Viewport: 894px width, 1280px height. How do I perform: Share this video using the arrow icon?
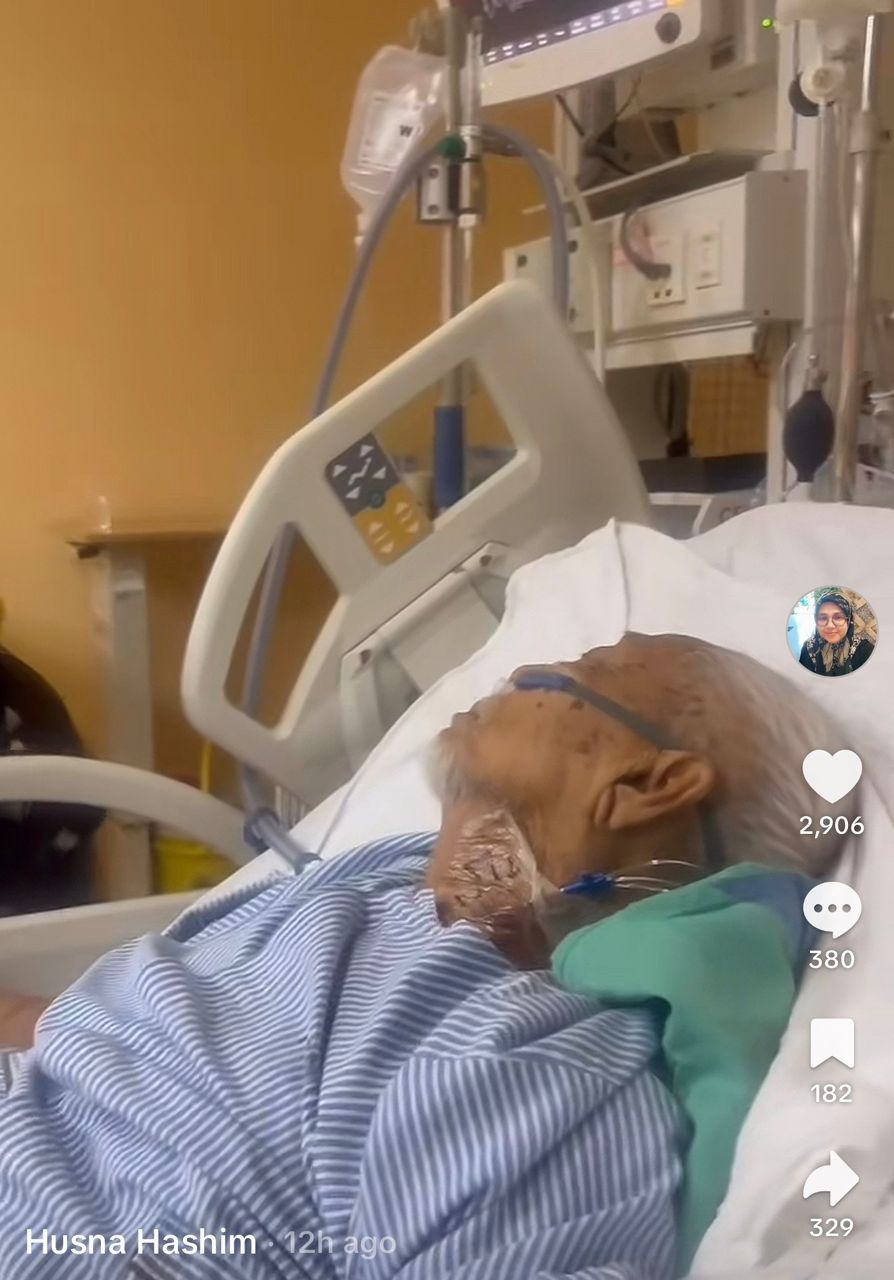click(831, 1179)
